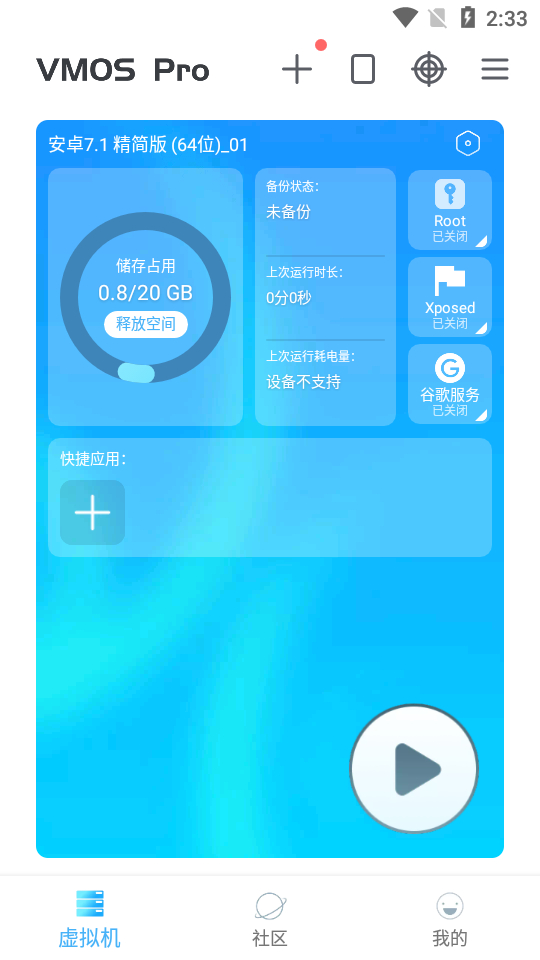Tap 释放空间 to free storage
The height and width of the screenshot is (960, 540).
(x=146, y=324)
